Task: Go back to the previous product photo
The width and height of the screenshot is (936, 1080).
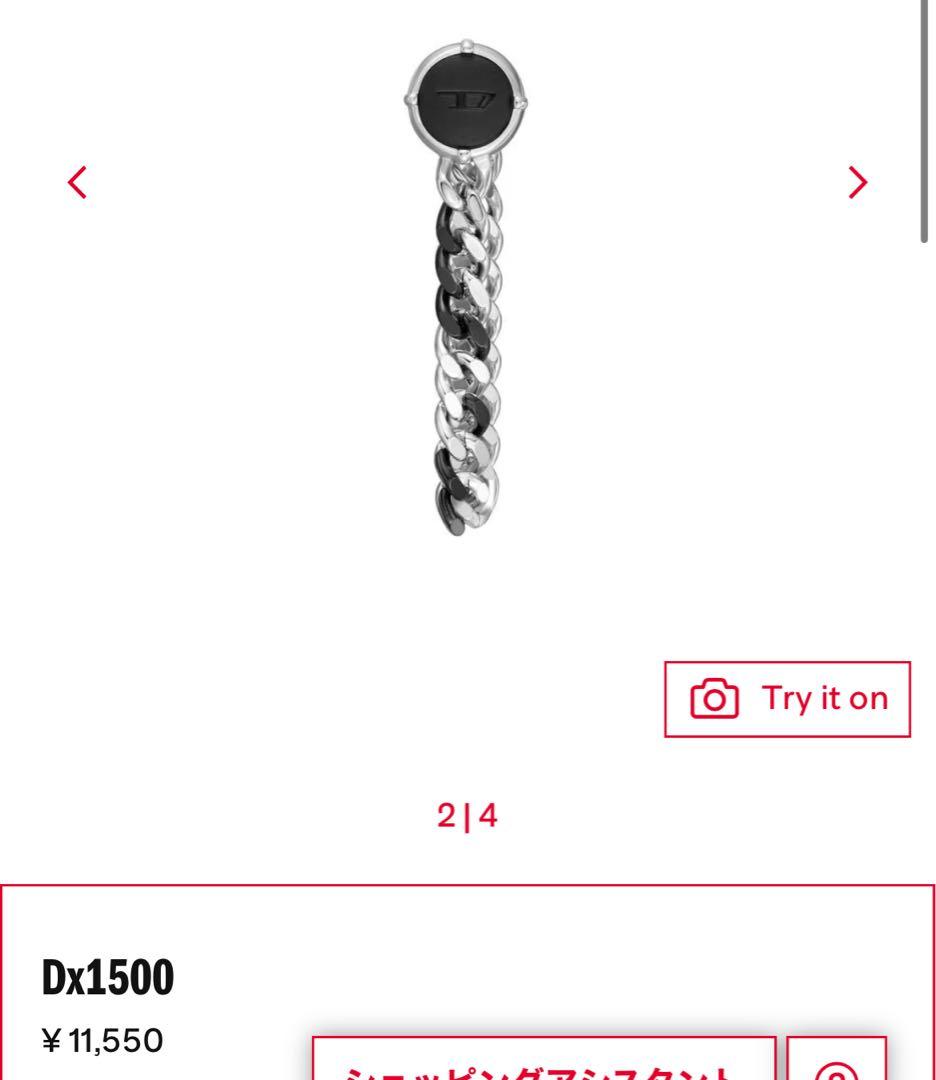Action: tap(78, 183)
